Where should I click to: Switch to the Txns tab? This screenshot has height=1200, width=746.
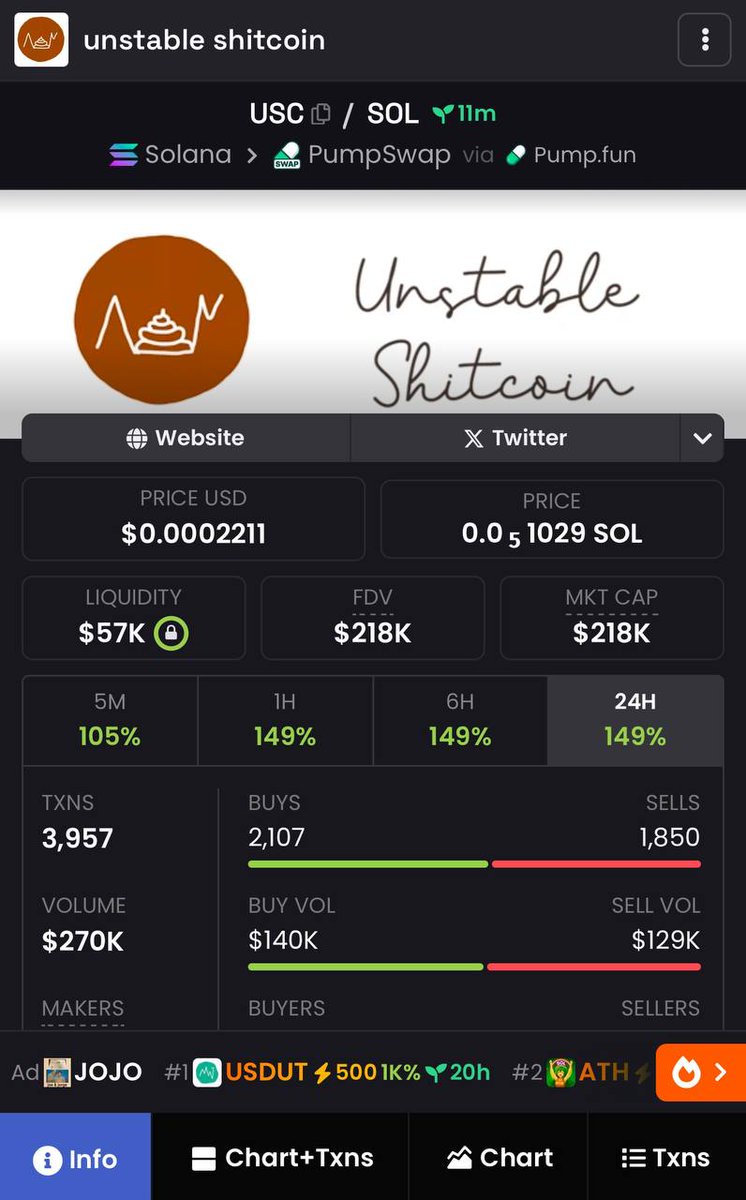coord(666,1157)
